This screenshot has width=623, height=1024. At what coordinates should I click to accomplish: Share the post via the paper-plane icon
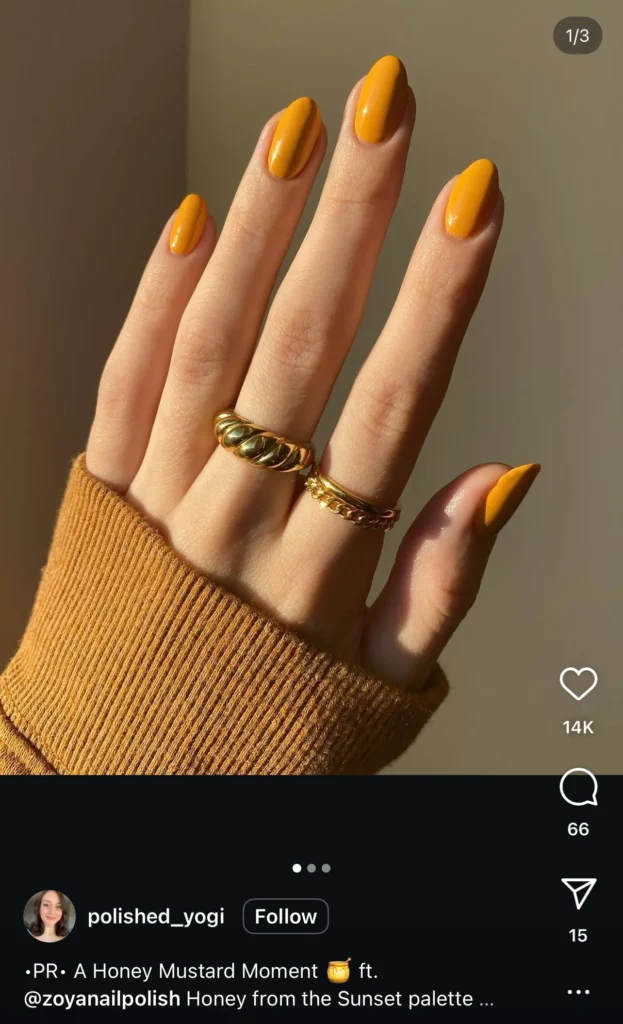pyautogui.click(x=578, y=894)
